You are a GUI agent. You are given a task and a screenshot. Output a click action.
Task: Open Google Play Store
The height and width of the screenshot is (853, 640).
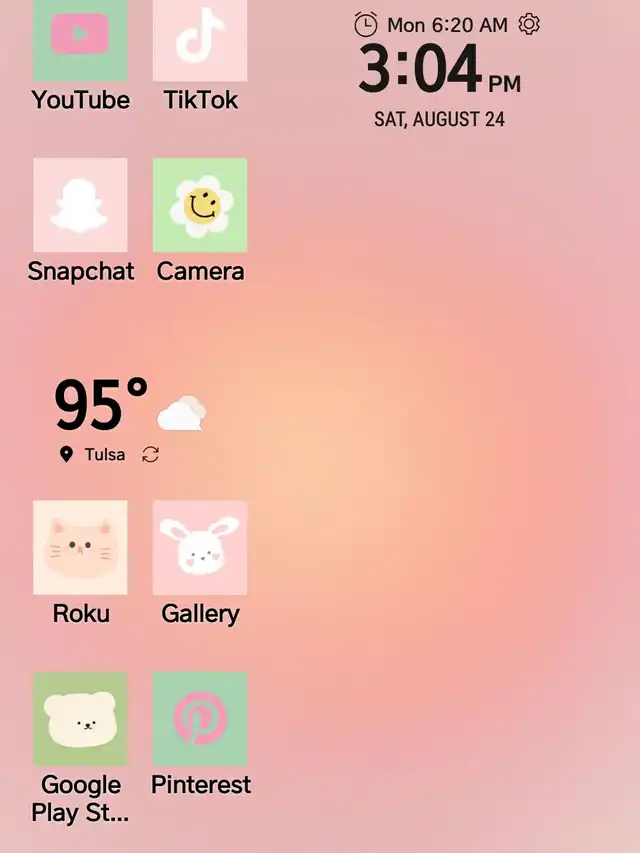pos(80,719)
